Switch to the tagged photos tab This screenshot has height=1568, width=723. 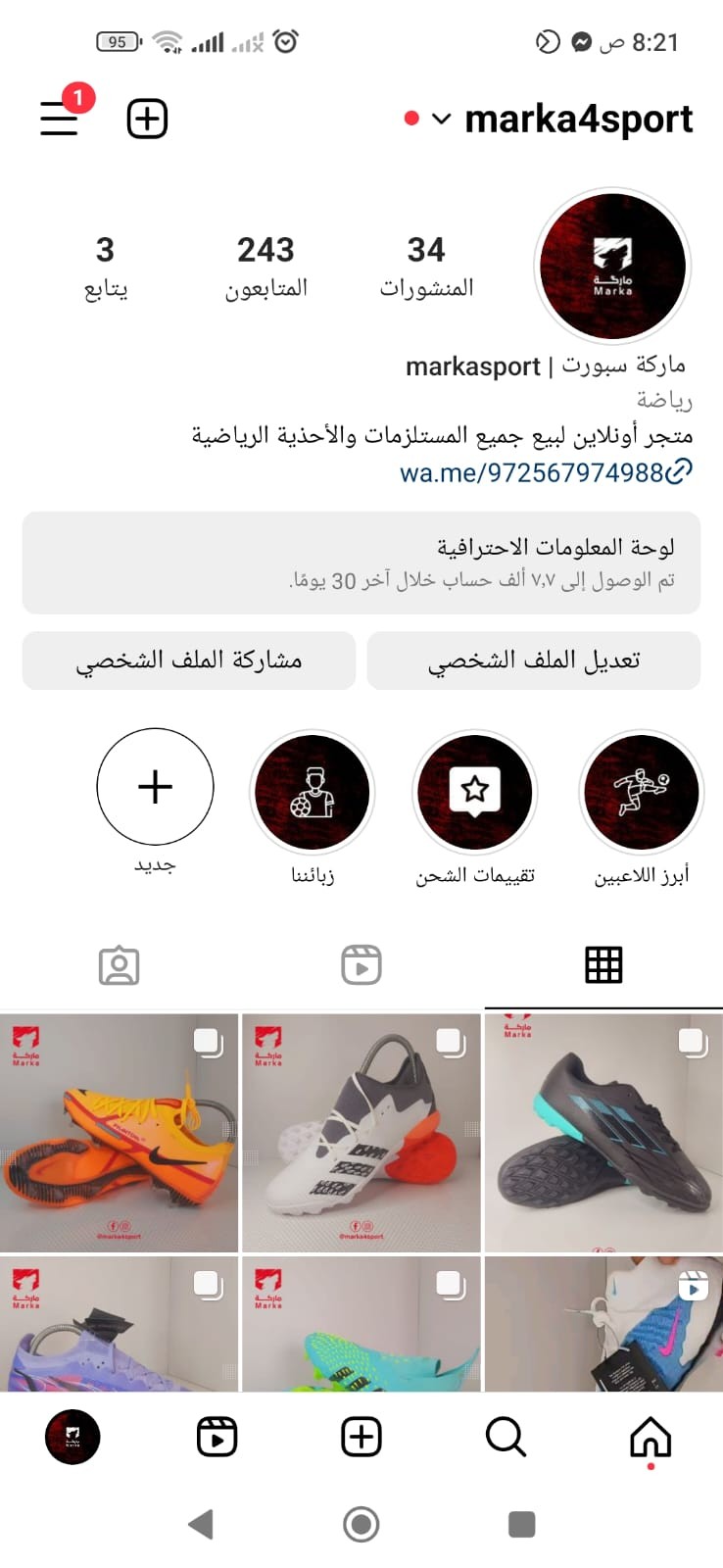click(x=120, y=965)
